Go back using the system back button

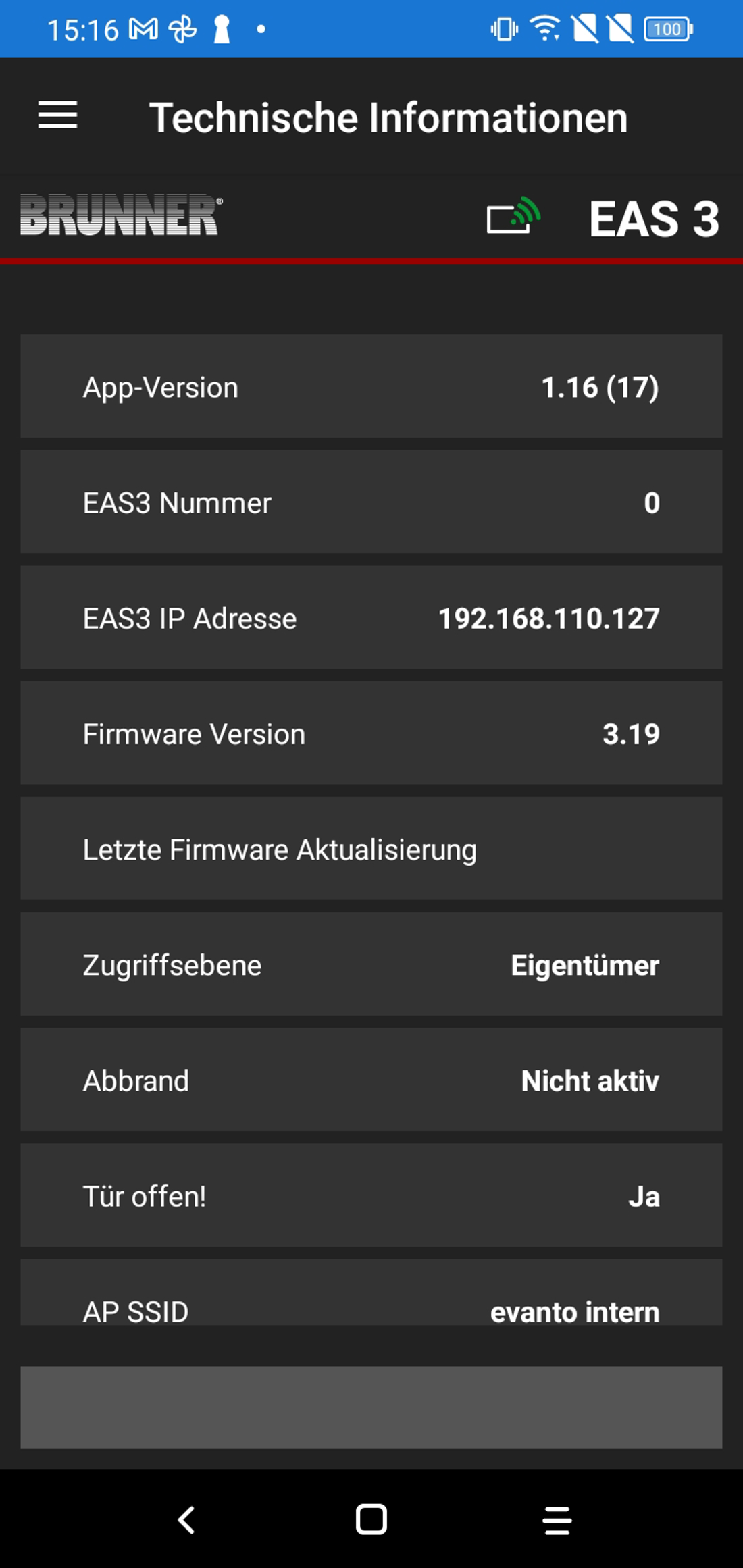[186, 1520]
